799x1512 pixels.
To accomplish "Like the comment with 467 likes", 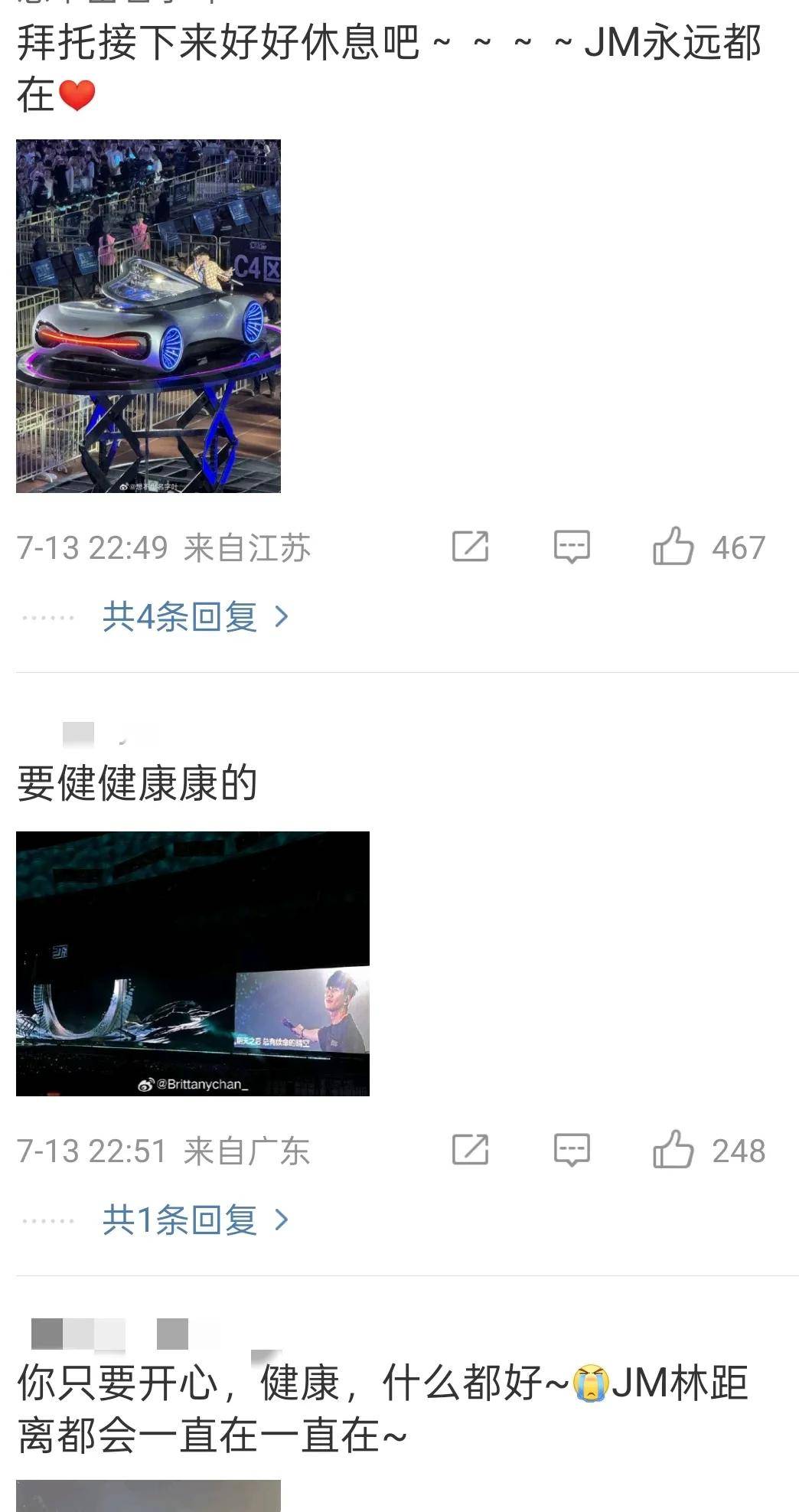I will click(x=673, y=547).
